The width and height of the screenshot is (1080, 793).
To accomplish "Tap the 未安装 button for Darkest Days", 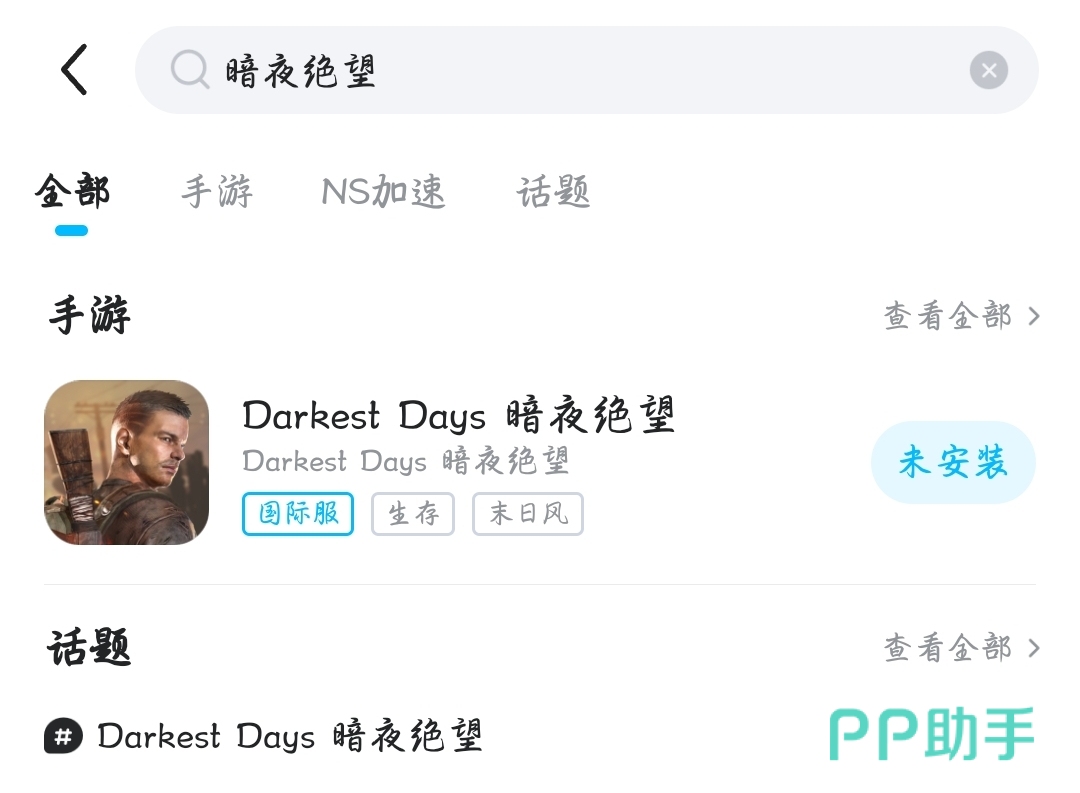I will coord(952,462).
